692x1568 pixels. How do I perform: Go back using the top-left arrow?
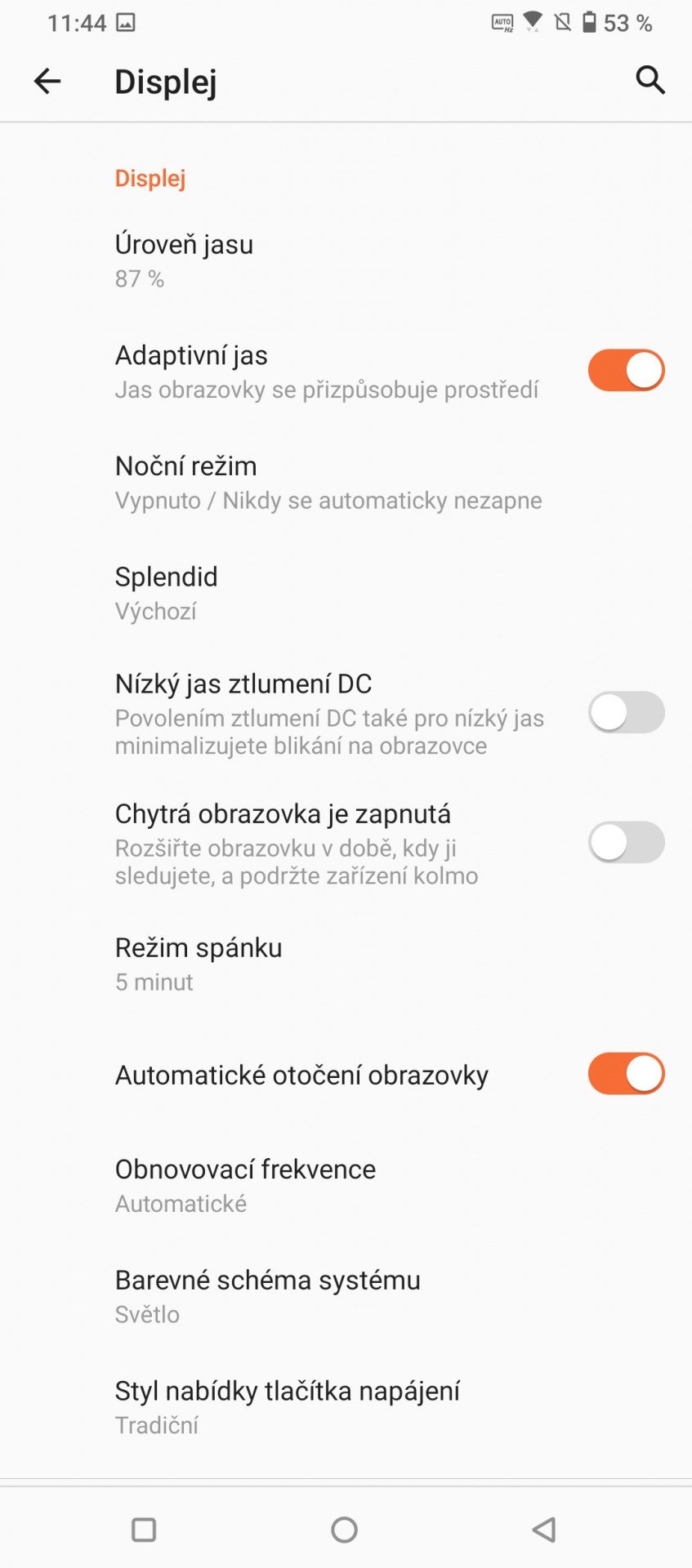click(47, 81)
